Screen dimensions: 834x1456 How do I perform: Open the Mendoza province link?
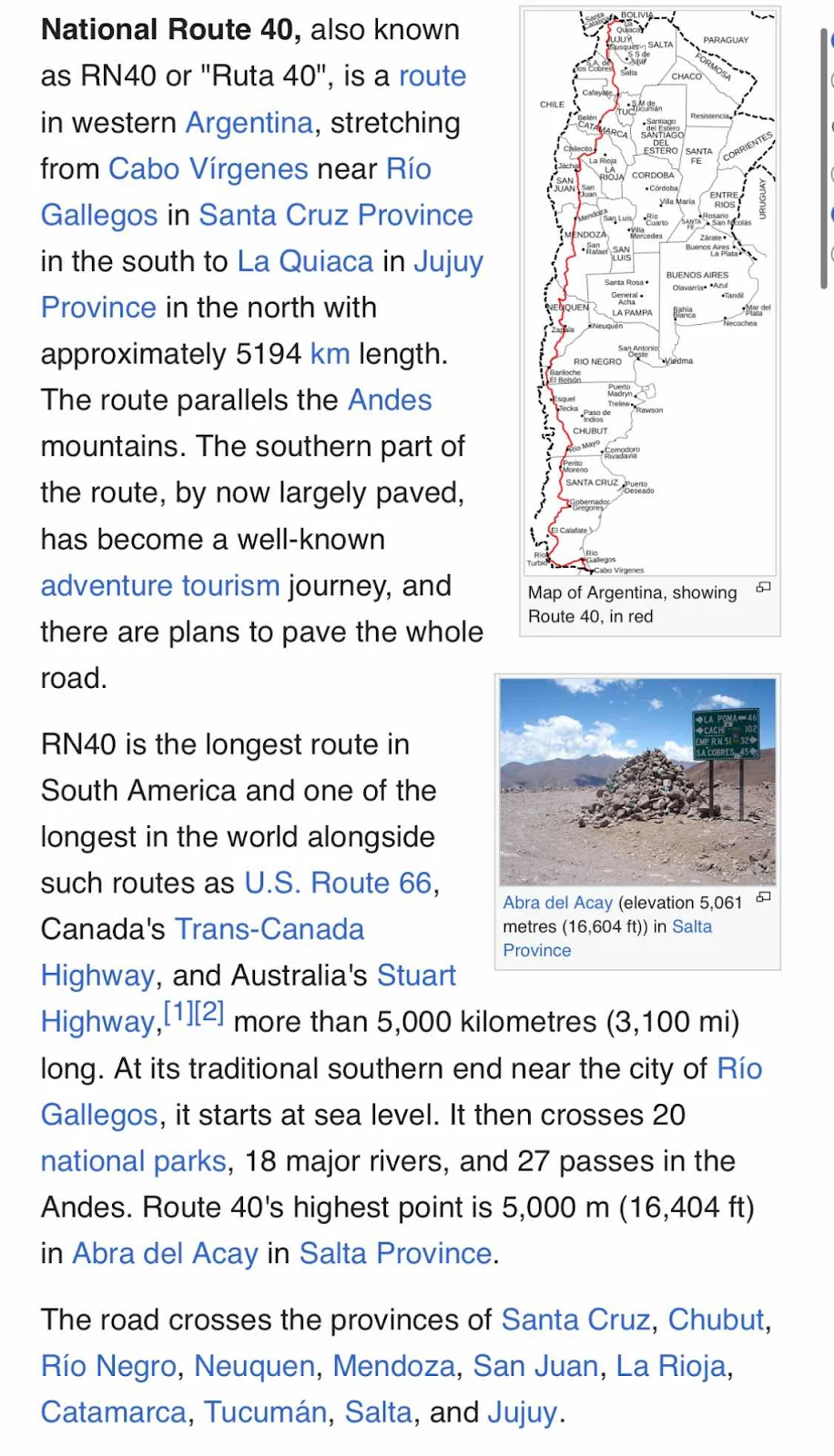click(x=393, y=1367)
